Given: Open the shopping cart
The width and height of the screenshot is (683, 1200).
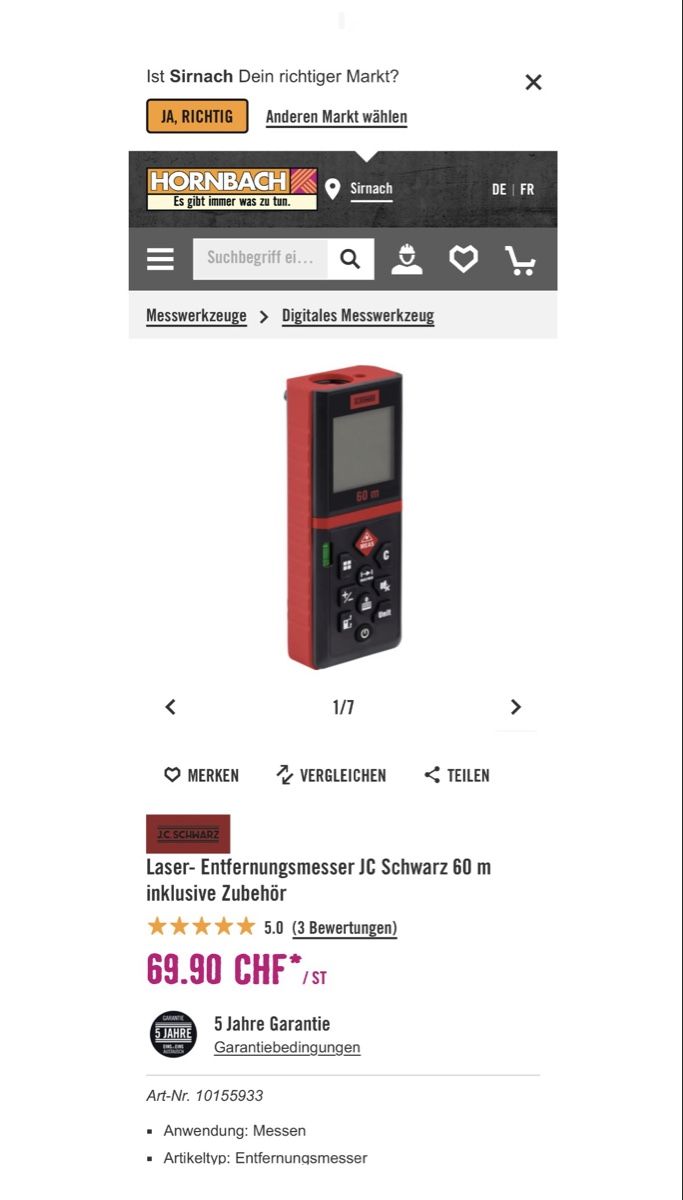Looking at the screenshot, I should point(520,259).
